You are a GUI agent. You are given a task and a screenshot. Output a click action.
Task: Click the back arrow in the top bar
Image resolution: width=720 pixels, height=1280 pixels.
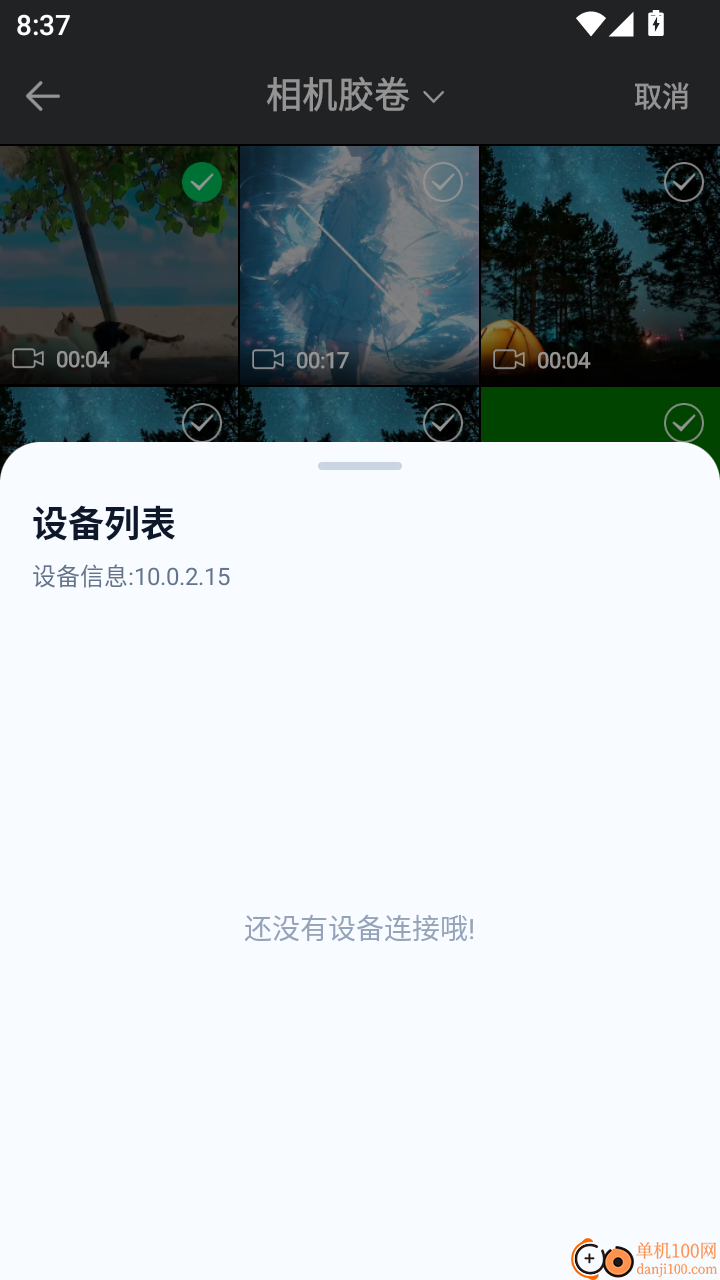42,96
